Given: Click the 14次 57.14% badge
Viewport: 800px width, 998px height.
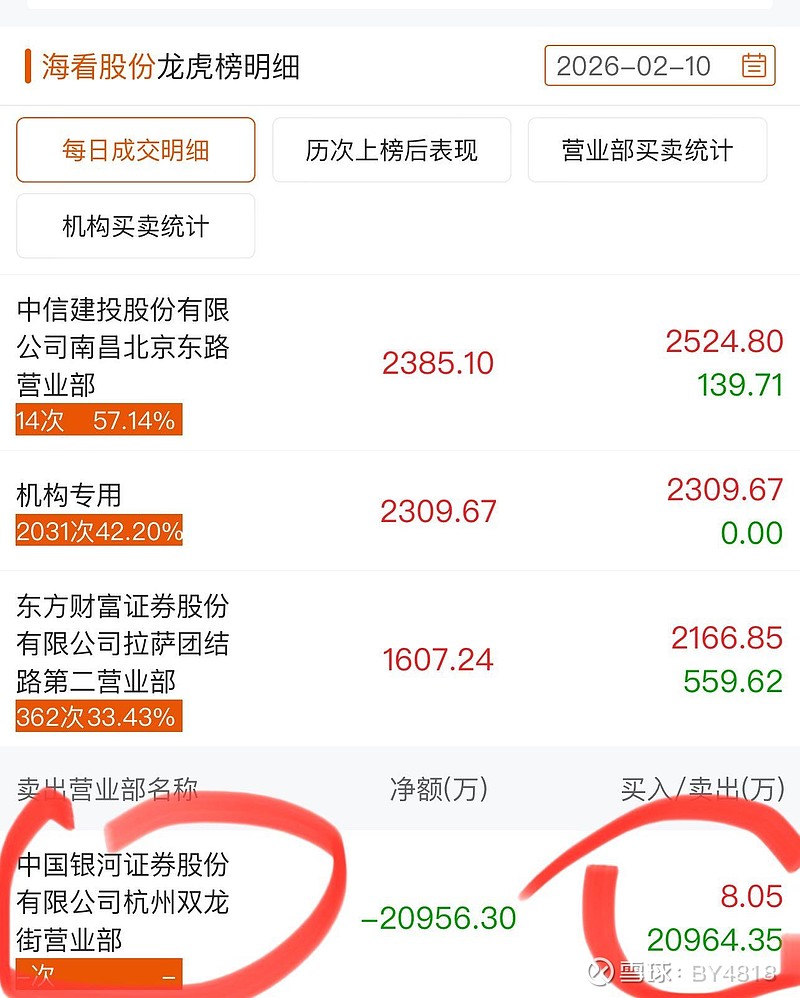Looking at the screenshot, I should (x=97, y=420).
